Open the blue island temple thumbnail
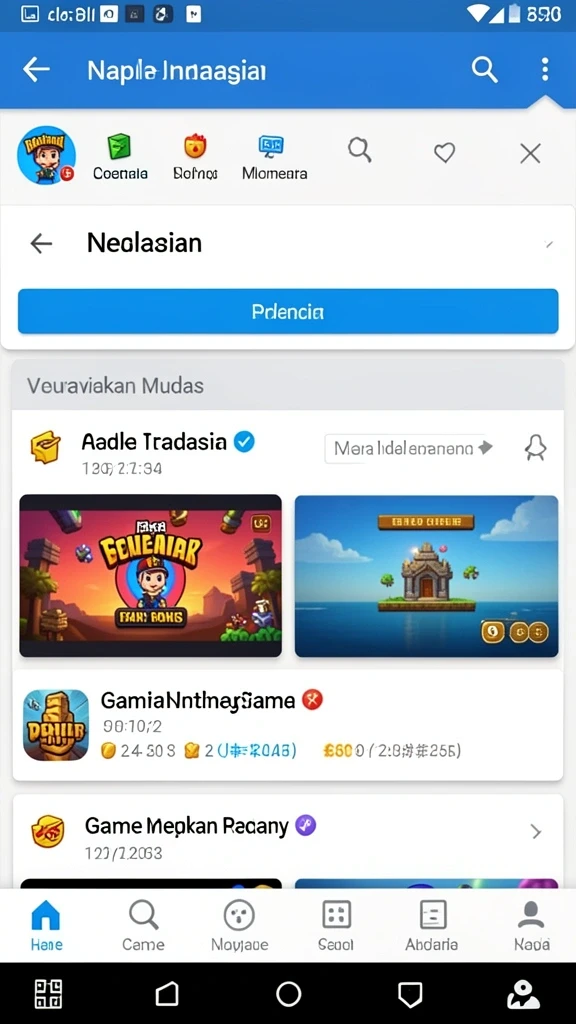 [426, 575]
